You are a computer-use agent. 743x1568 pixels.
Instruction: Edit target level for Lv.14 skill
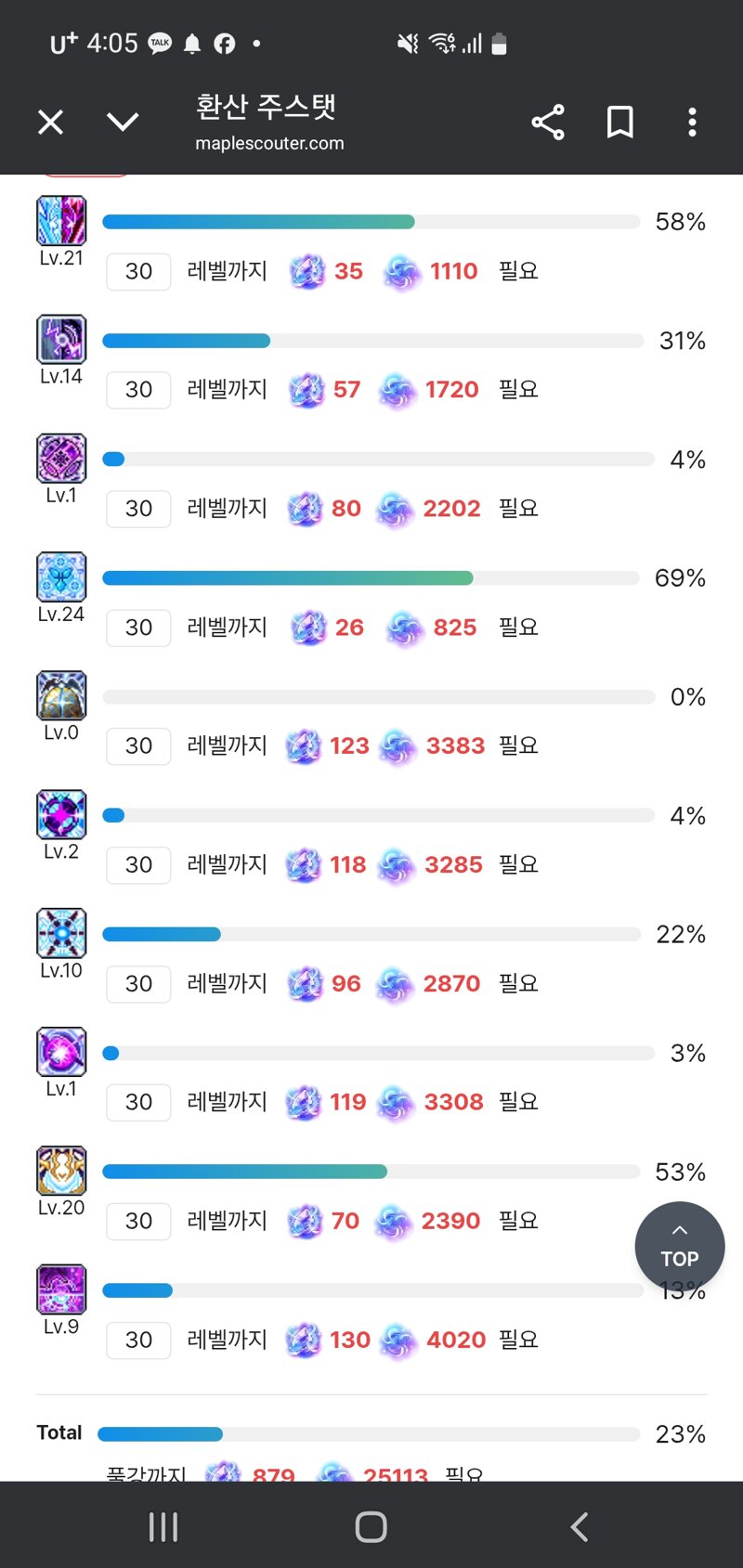[x=138, y=390]
